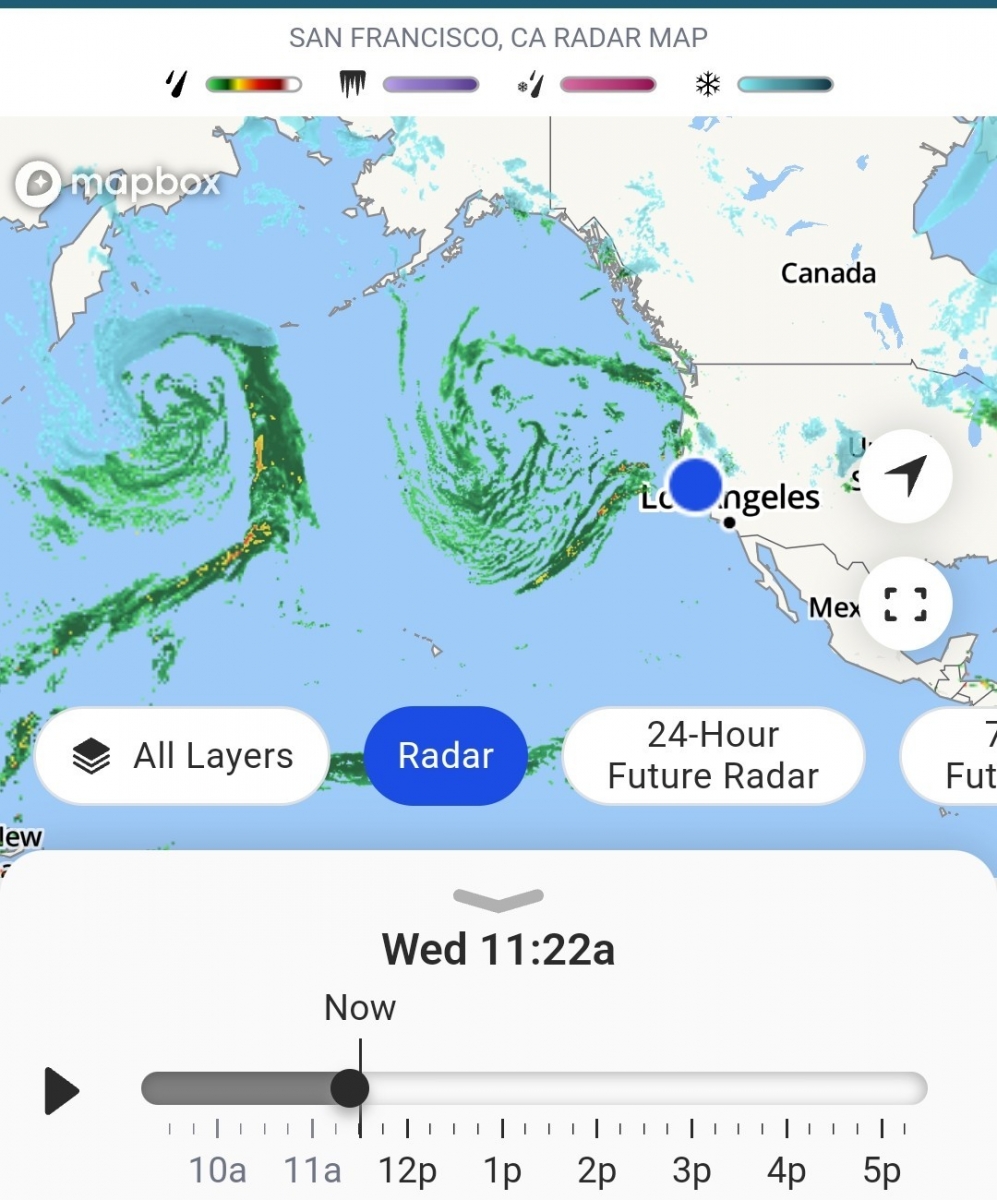Screen dimensions: 997x1200
Task: Tap the blue location marker on the map
Action: pyautogui.click(x=694, y=485)
